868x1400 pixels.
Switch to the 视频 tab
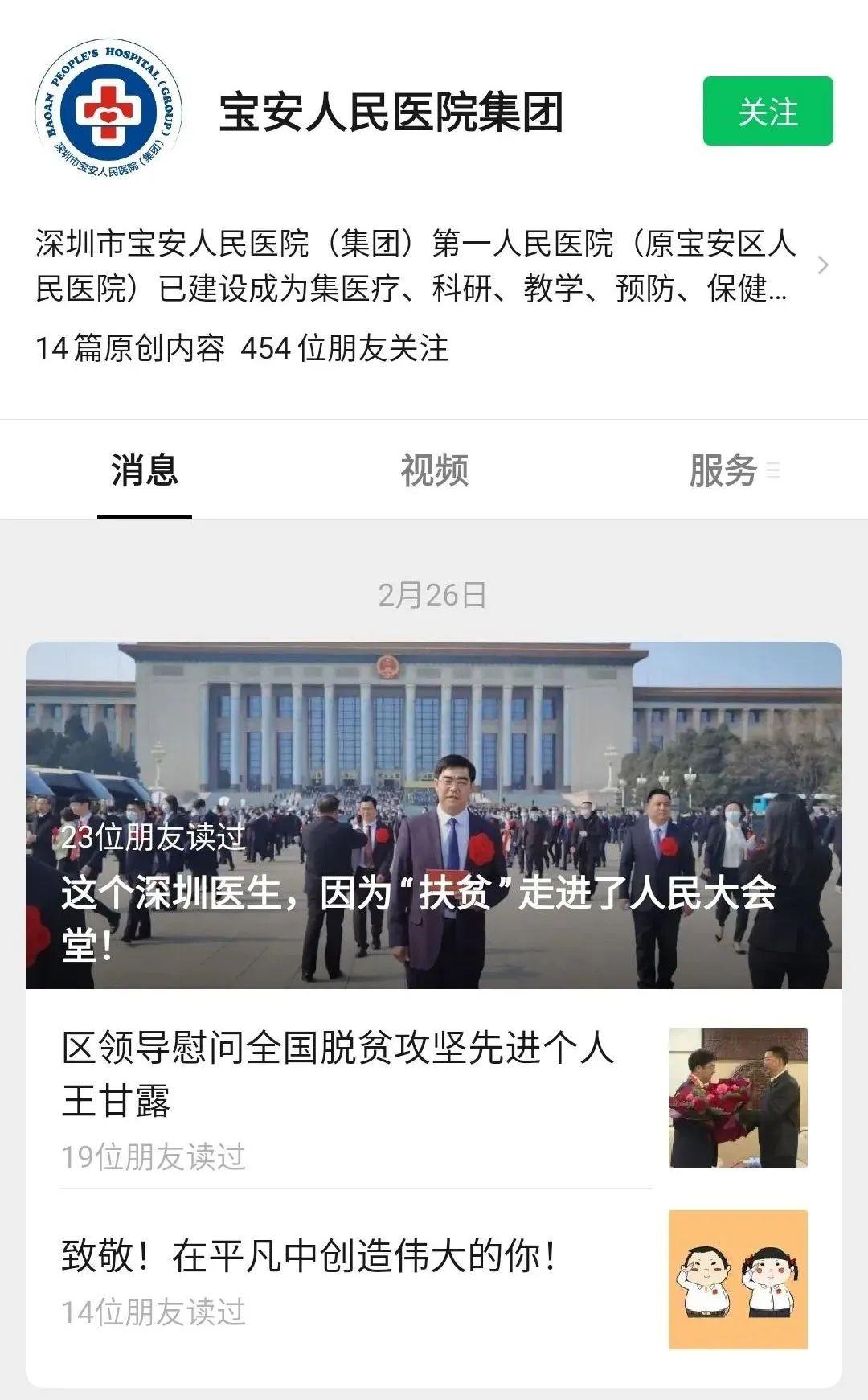click(434, 470)
